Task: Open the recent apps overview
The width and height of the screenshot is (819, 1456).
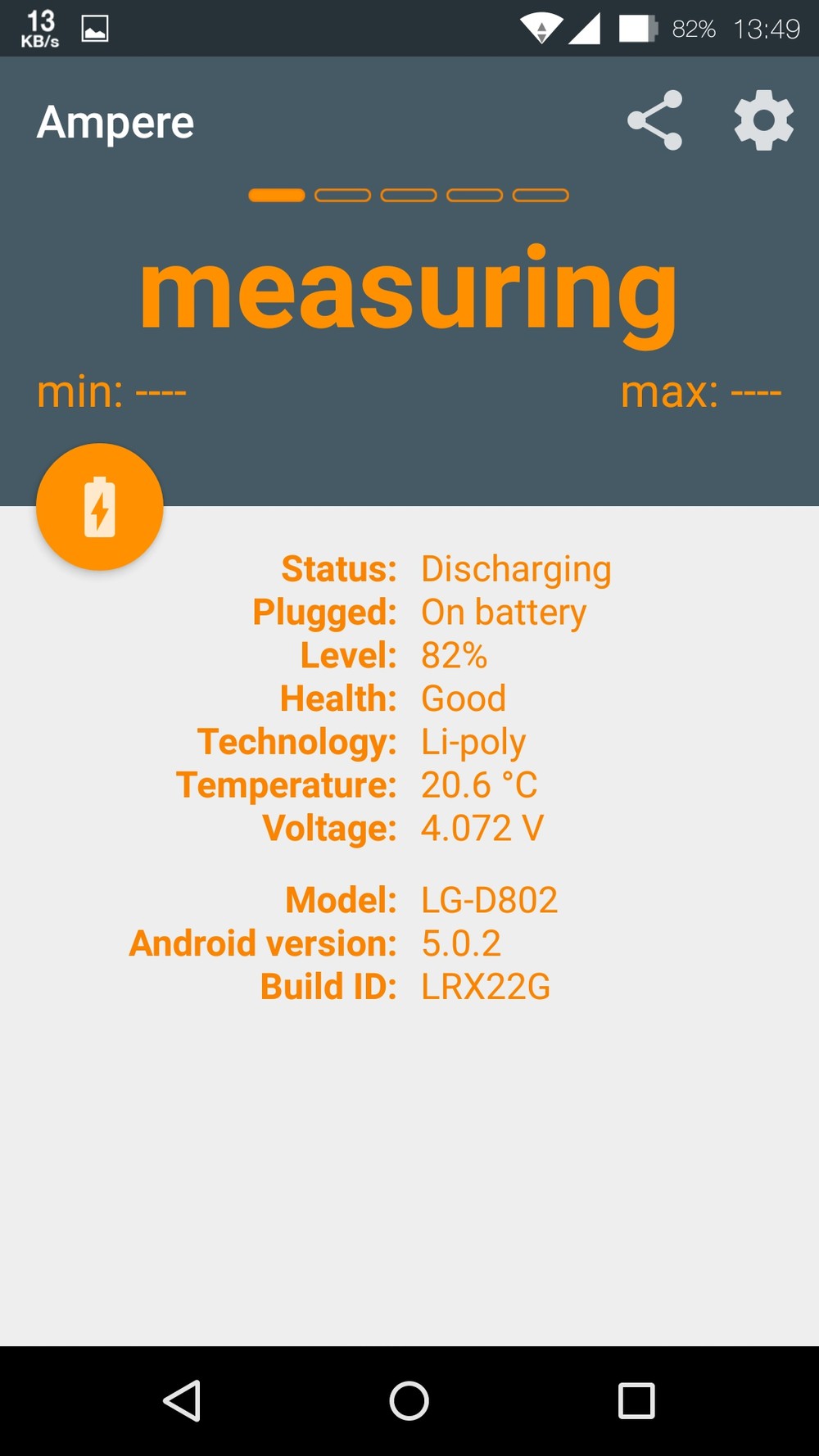Action: click(636, 1400)
